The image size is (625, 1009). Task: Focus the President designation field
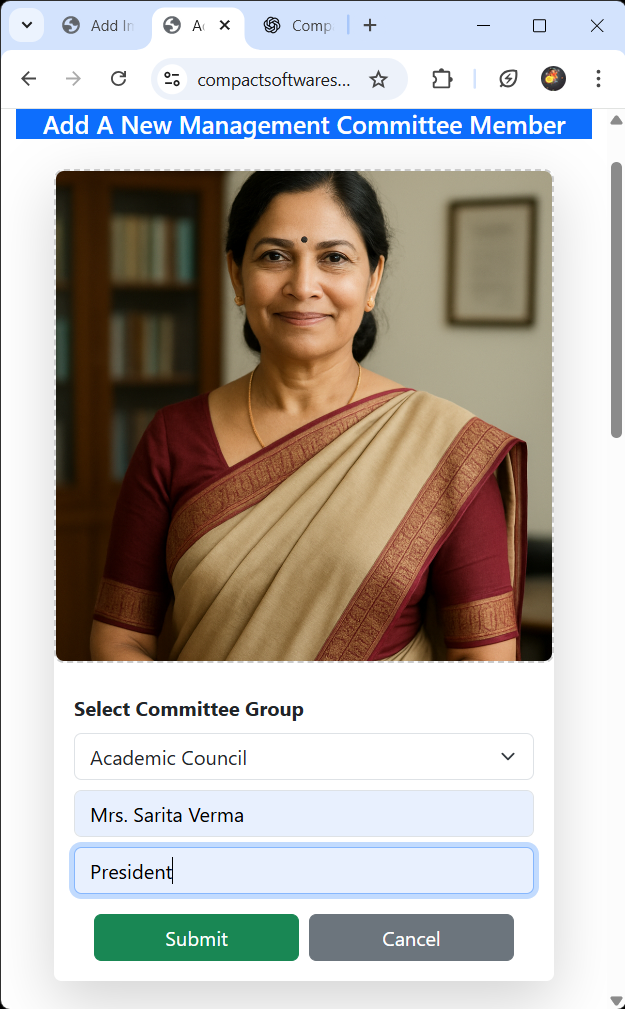point(303,871)
